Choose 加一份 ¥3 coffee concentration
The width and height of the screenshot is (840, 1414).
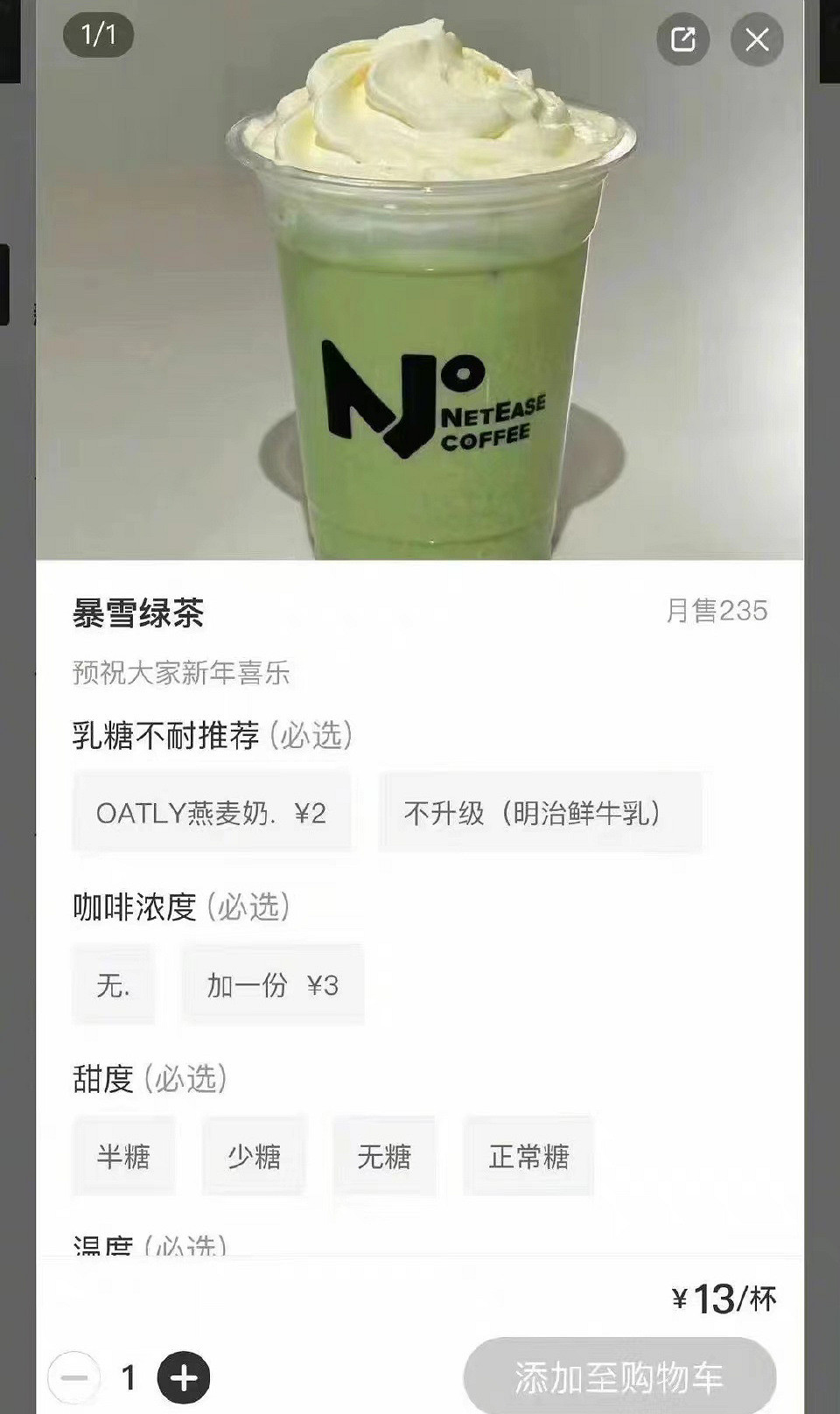(272, 983)
